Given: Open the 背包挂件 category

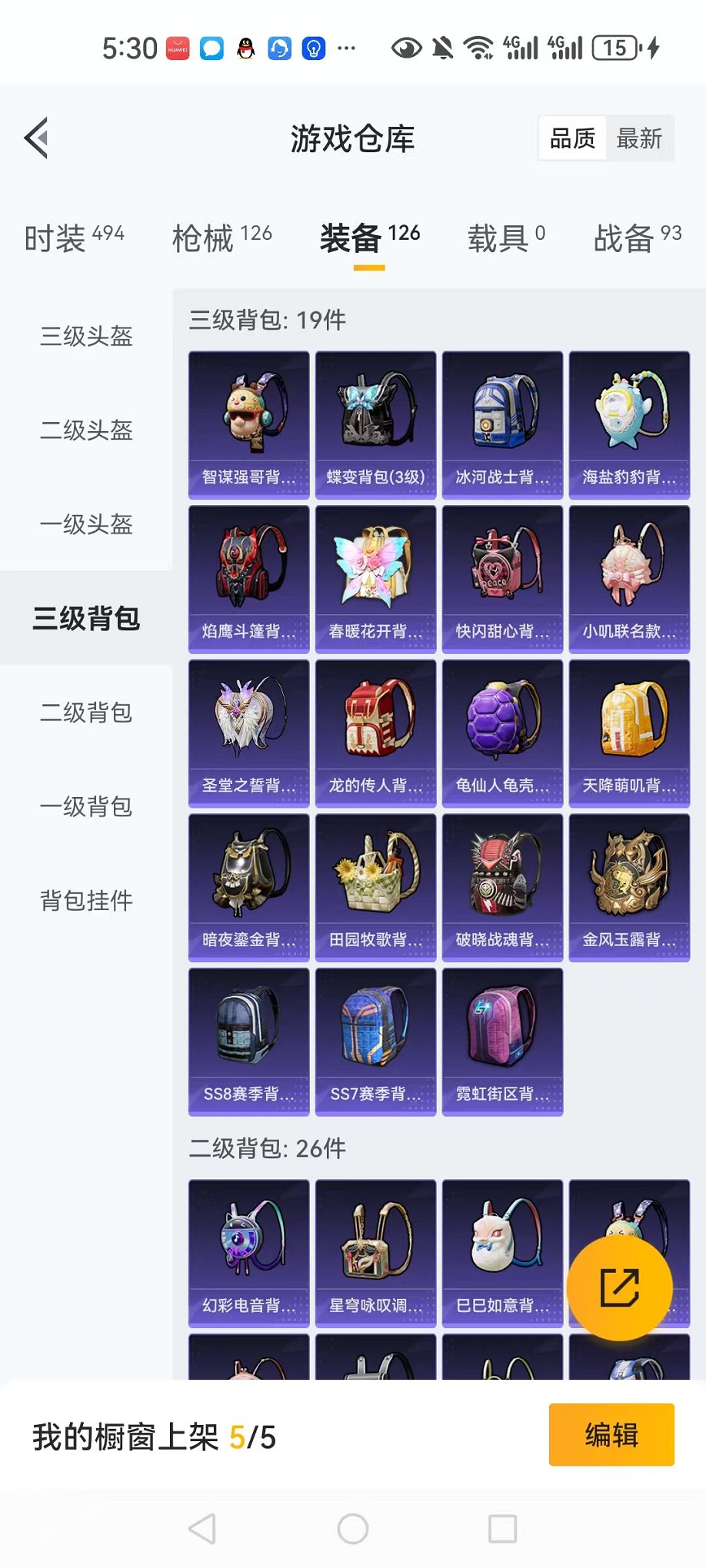Looking at the screenshot, I should 86,900.
